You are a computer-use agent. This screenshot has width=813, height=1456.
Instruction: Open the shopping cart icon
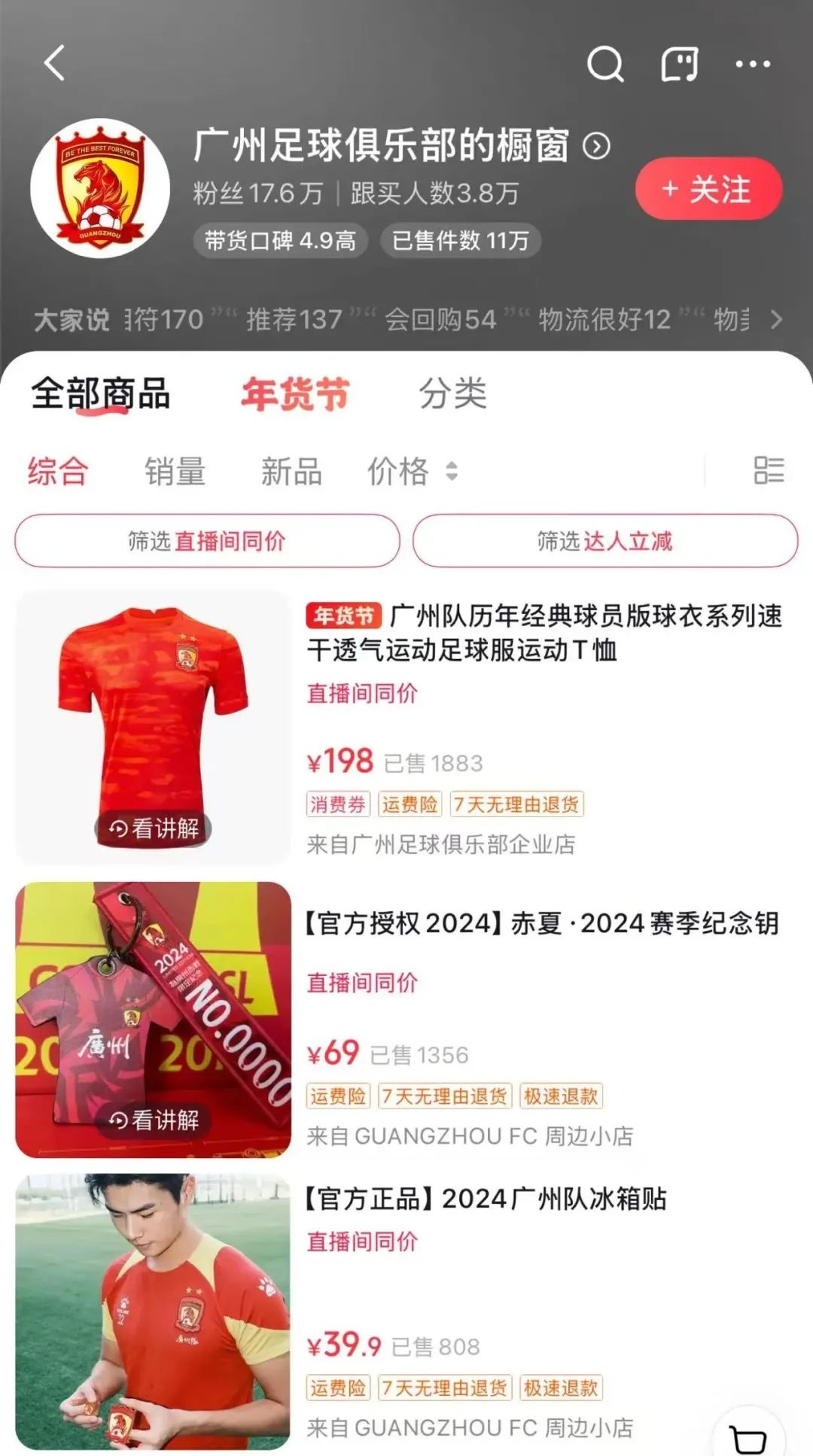coord(749,1438)
